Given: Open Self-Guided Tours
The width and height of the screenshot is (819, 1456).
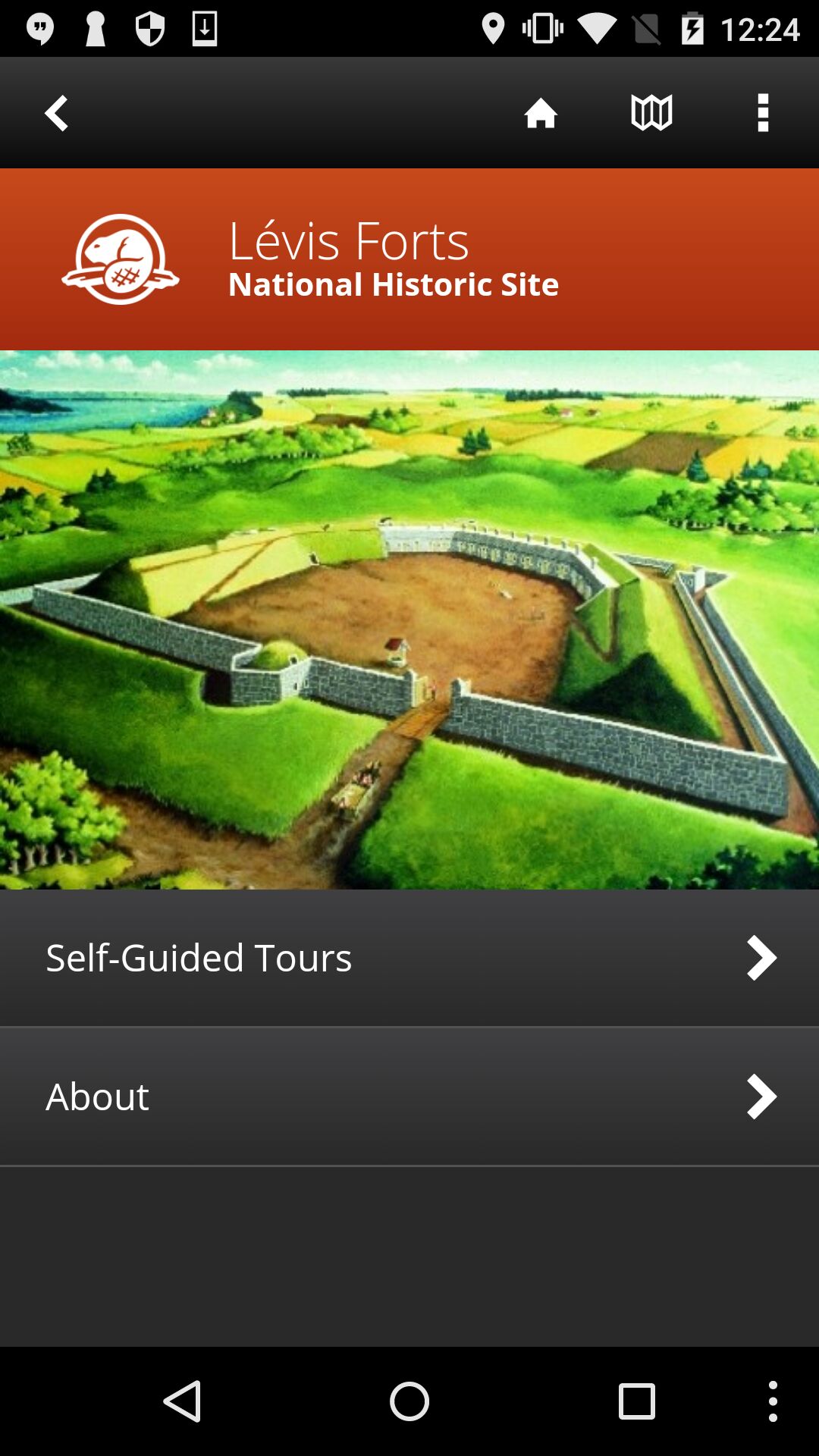Looking at the screenshot, I should [409, 958].
